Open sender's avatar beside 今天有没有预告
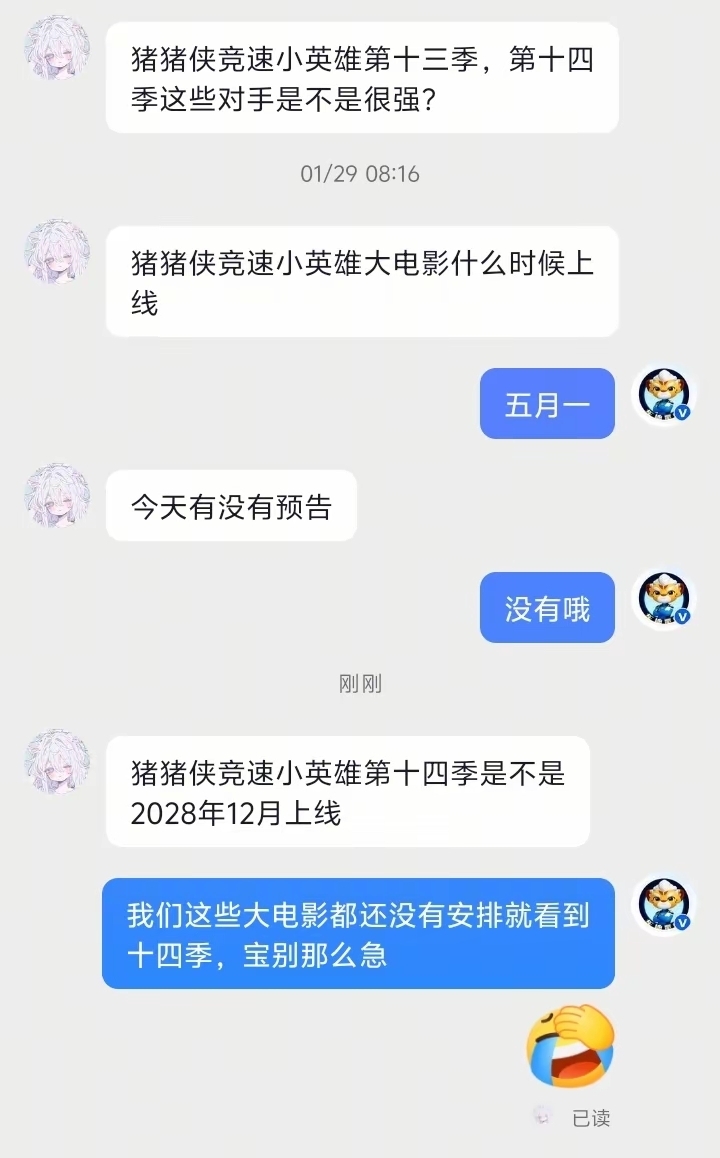 click(57, 496)
